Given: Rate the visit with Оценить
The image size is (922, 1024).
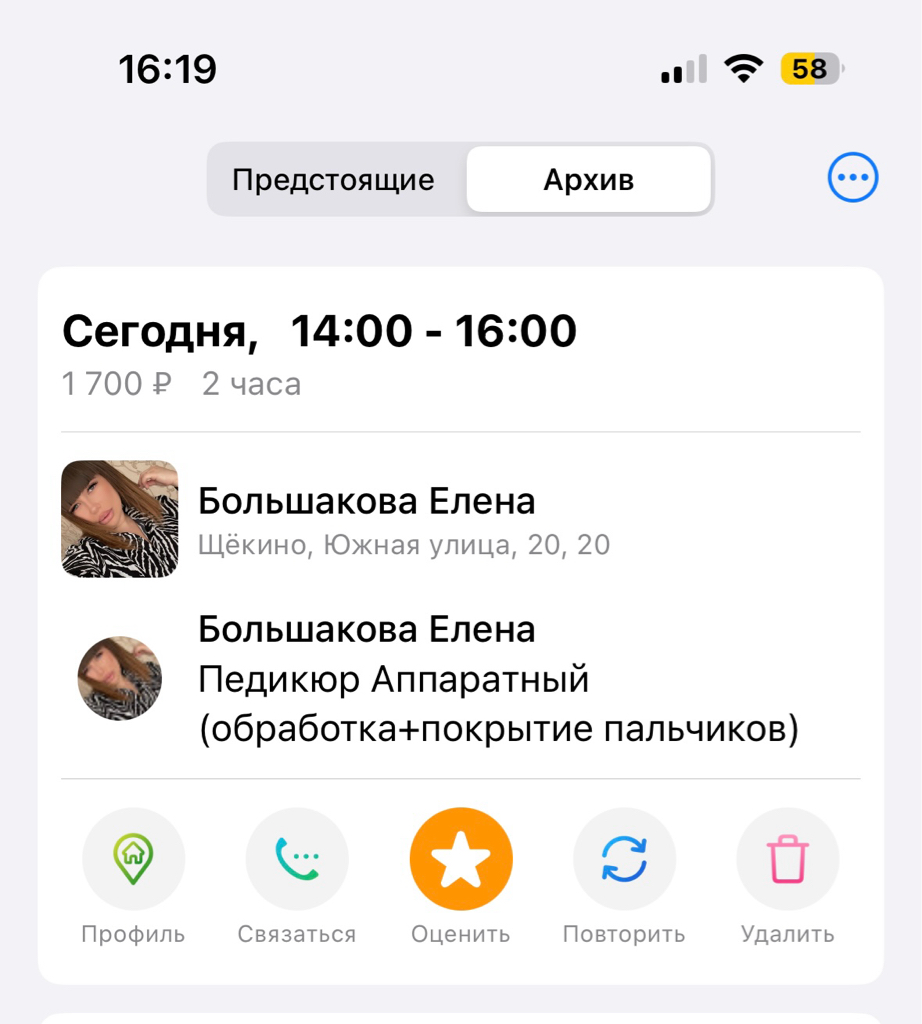Looking at the screenshot, I should coord(461,858).
